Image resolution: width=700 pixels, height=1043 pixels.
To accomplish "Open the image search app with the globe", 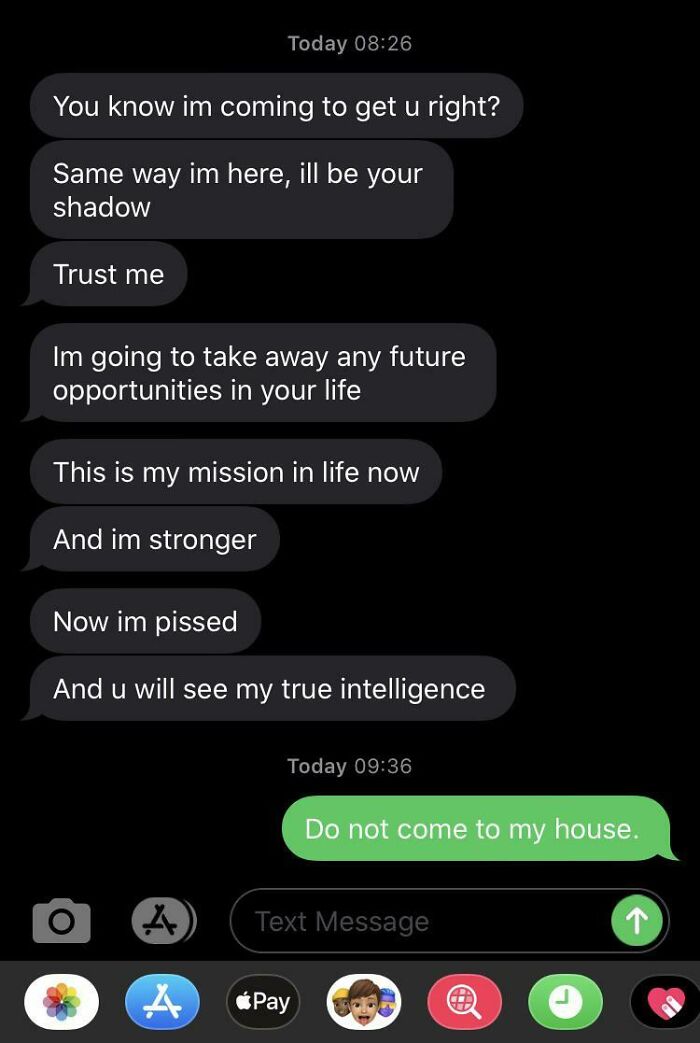I will [465, 1002].
